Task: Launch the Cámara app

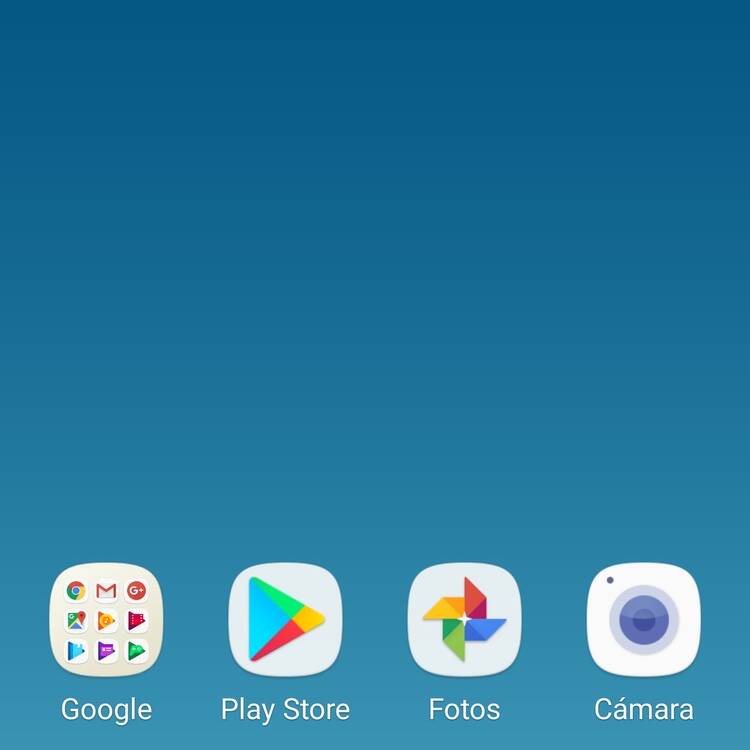Action: tap(643, 620)
